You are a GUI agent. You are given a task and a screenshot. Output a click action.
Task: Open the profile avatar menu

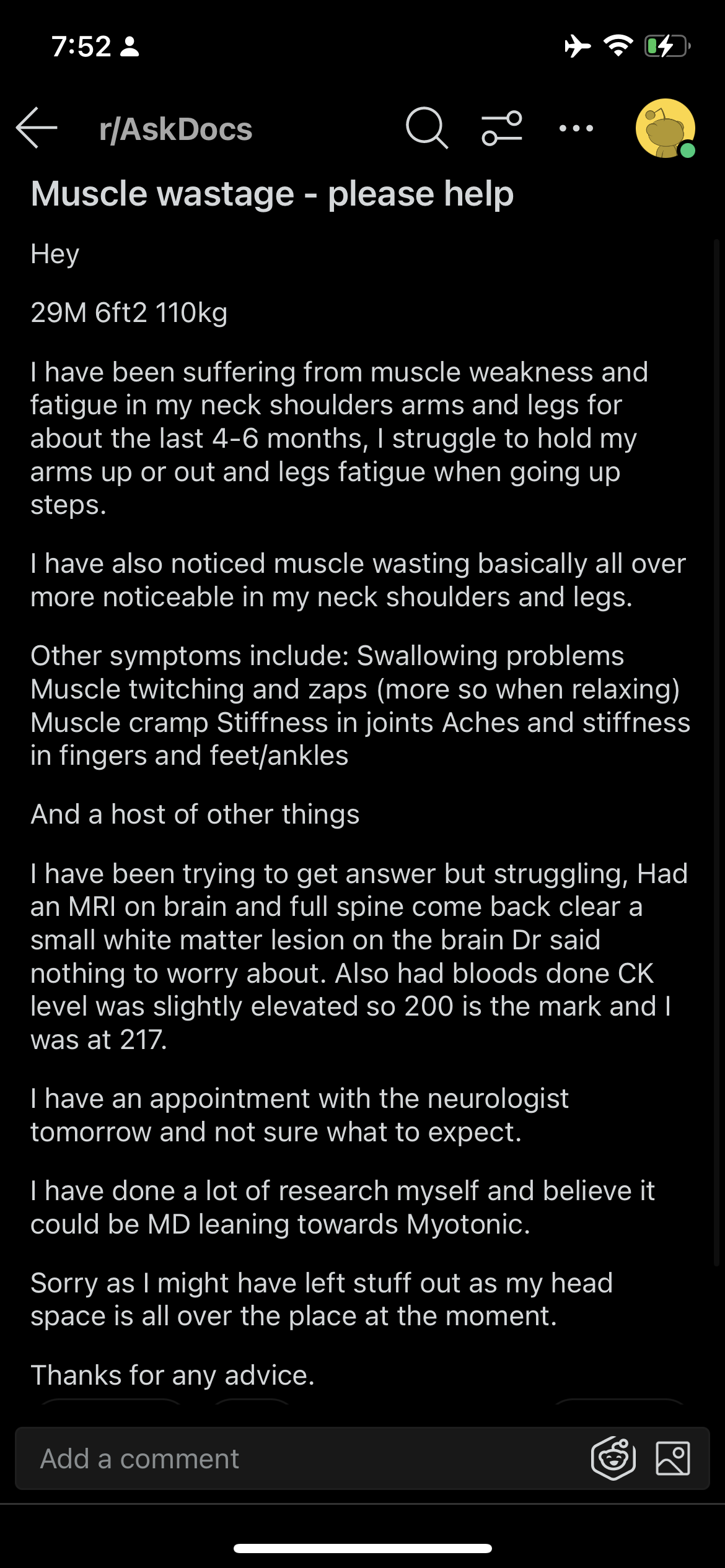666,128
